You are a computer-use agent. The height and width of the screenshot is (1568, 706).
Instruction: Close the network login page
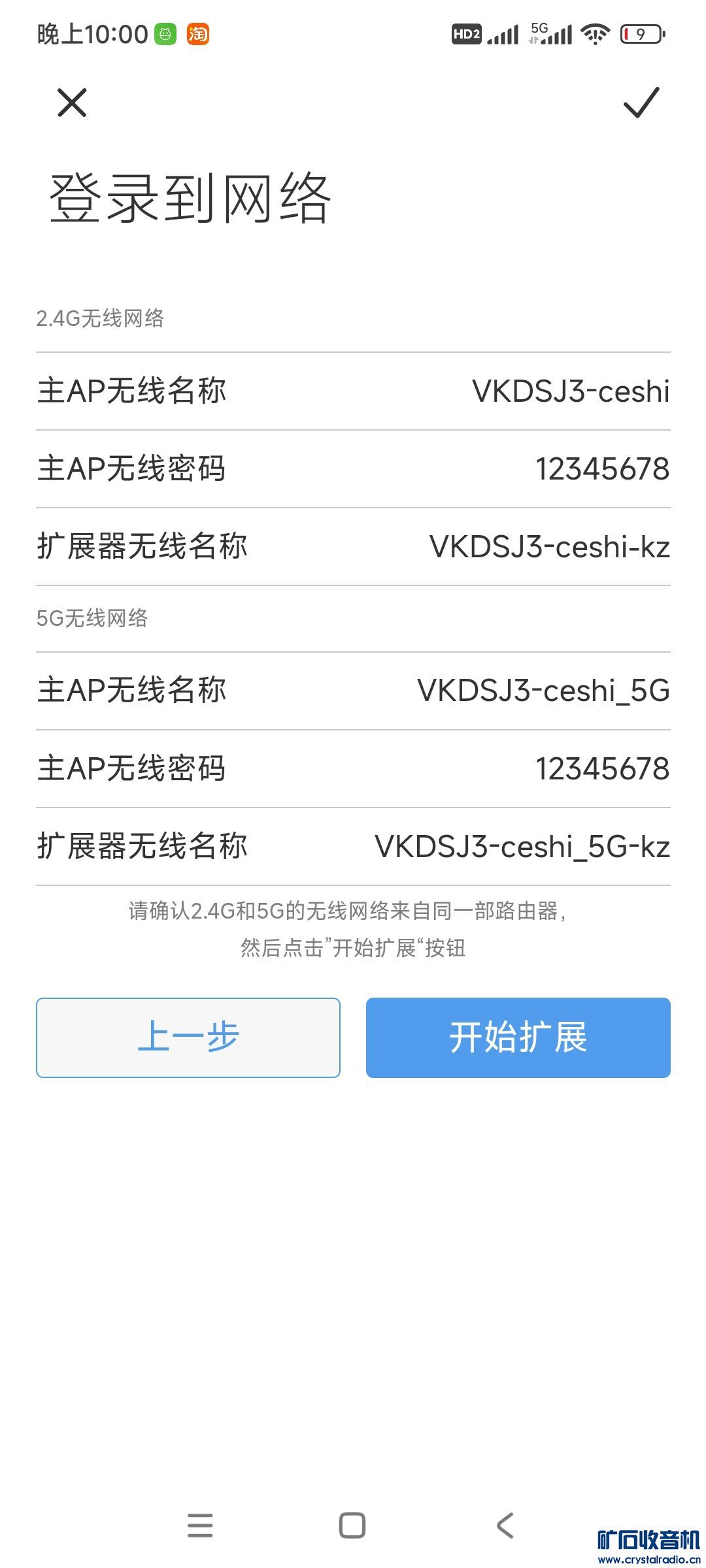[72, 103]
